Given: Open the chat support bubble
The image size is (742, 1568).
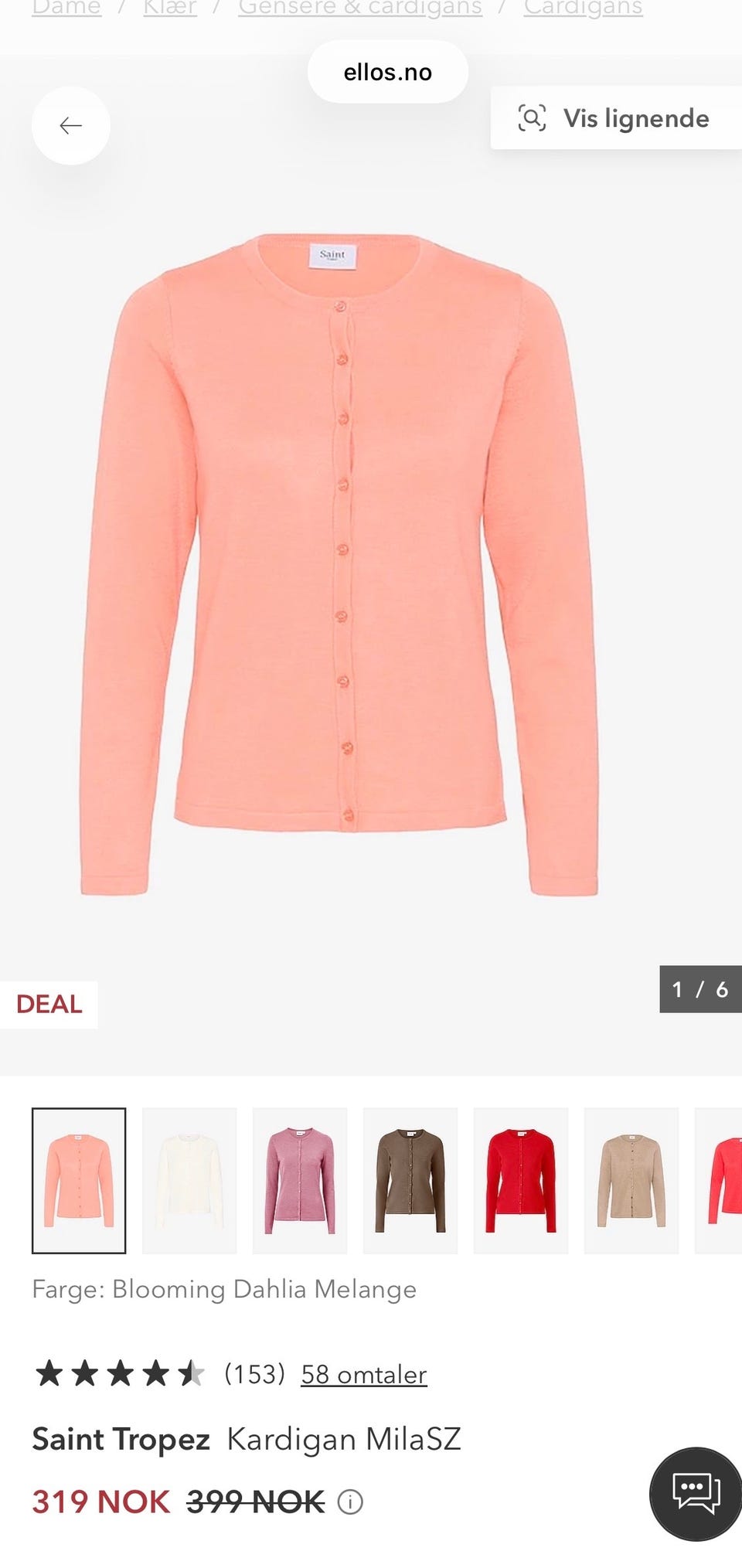Looking at the screenshot, I should [x=696, y=1494].
